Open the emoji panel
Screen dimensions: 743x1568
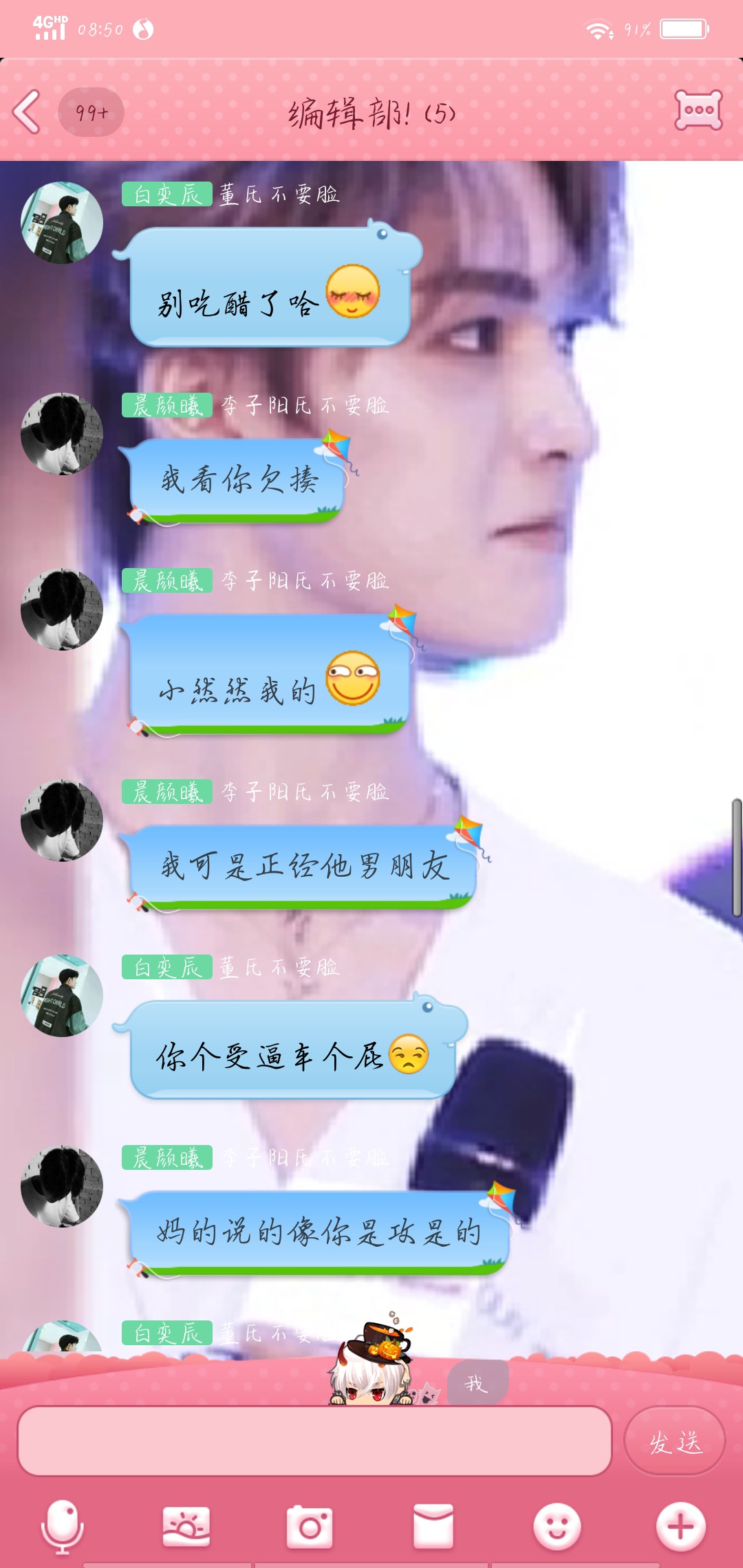[x=557, y=1527]
